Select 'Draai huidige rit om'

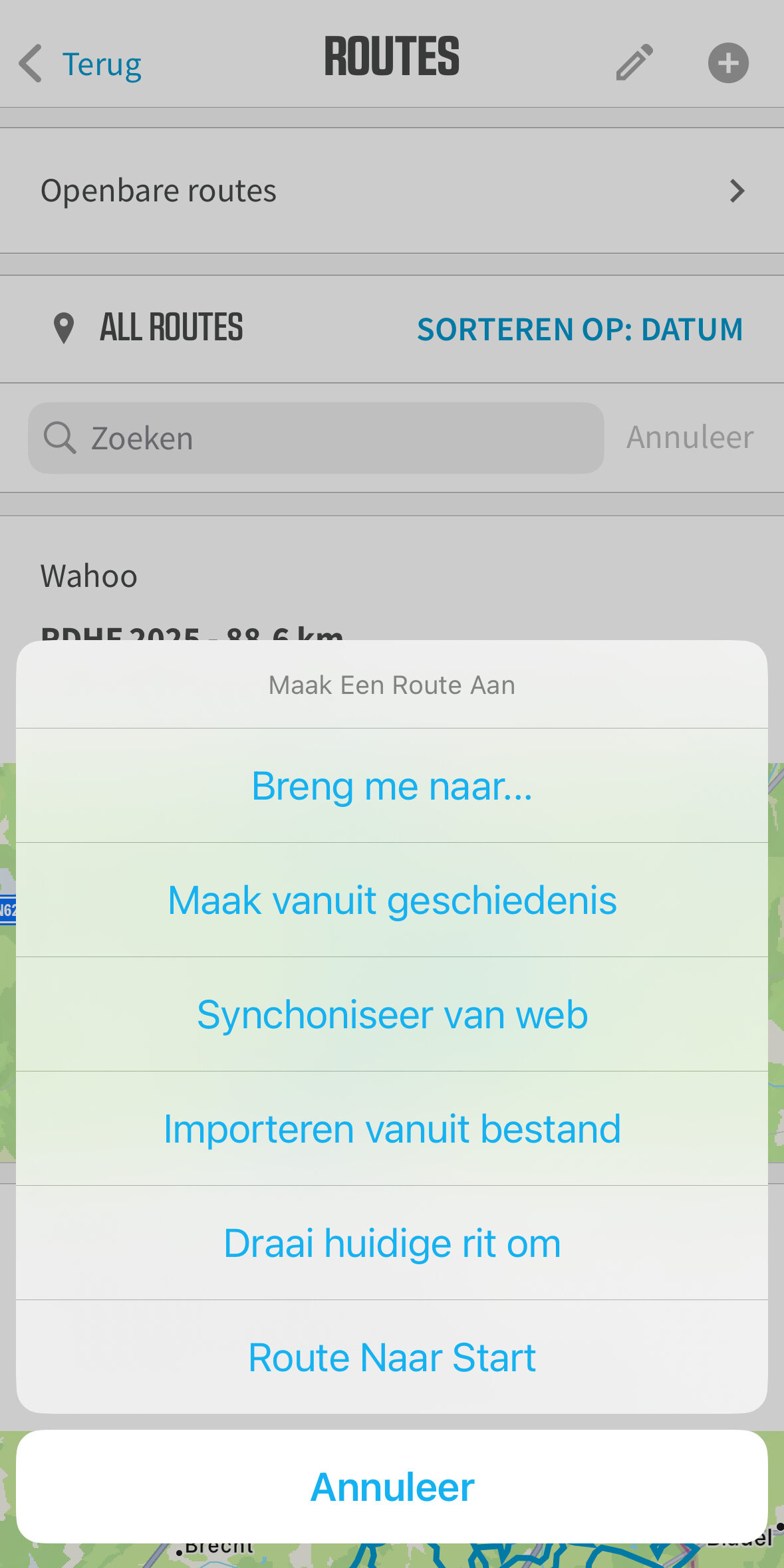pos(392,1243)
